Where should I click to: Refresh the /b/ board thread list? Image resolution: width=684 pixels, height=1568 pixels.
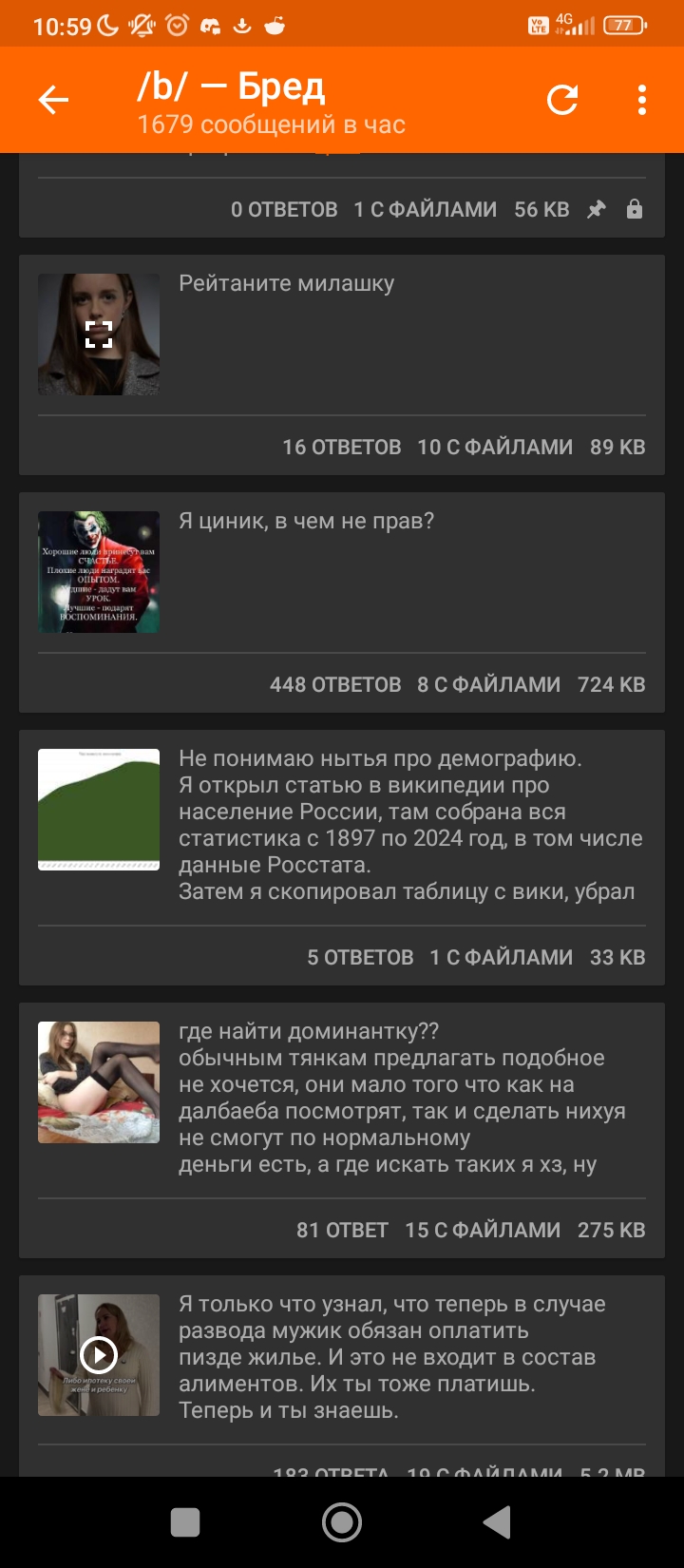tap(562, 100)
